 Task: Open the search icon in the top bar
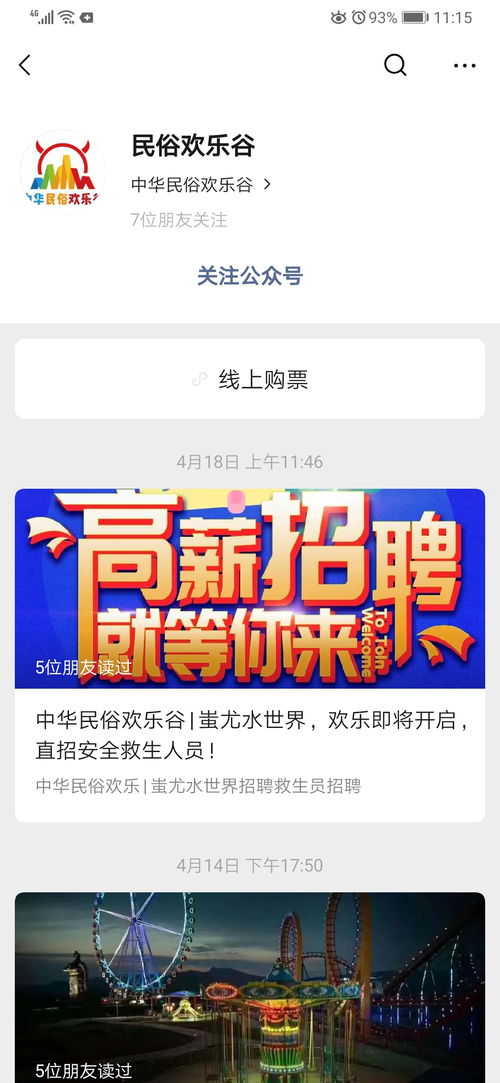pyautogui.click(x=395, y=65)
